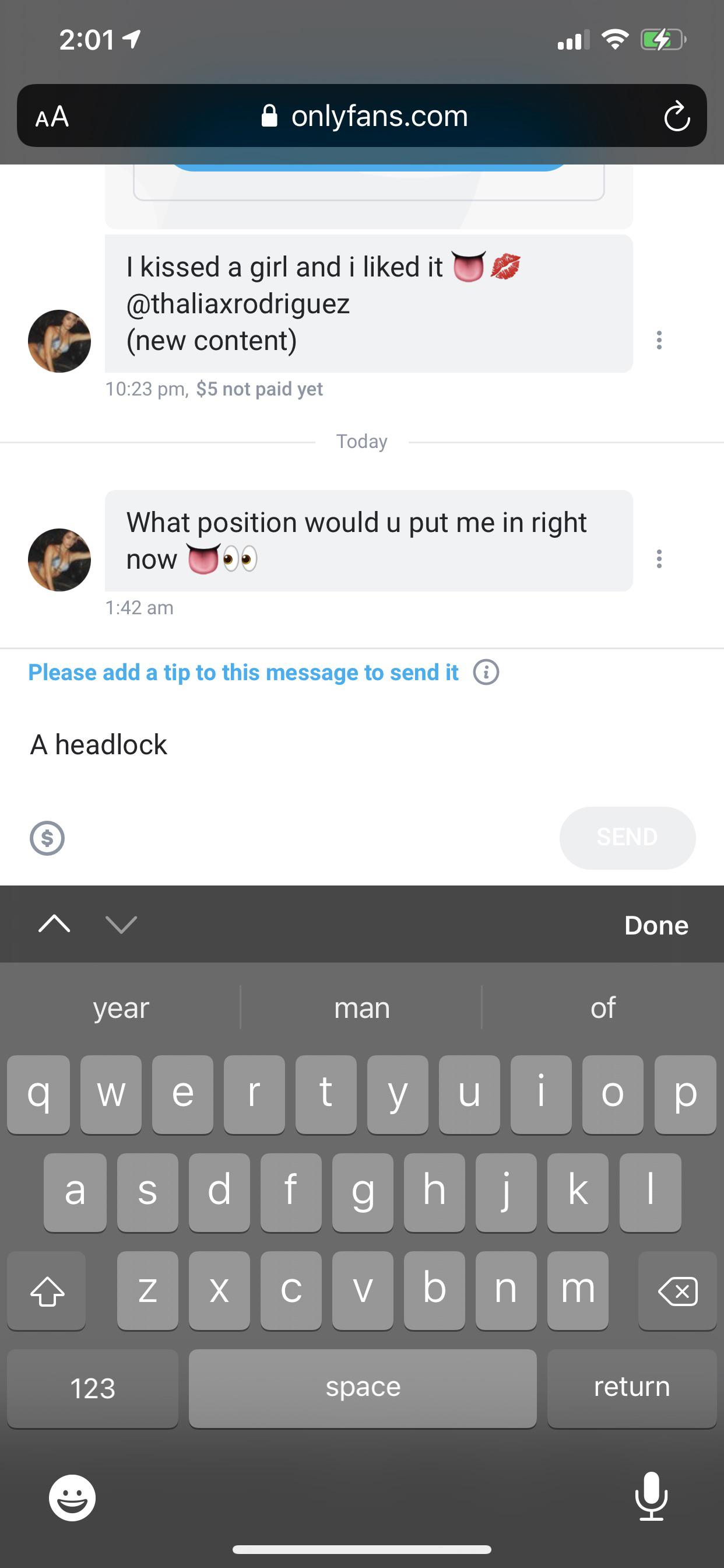Reload the page in the address bar
Viewport: 724px width, 1568px height.
coord(677,116)
